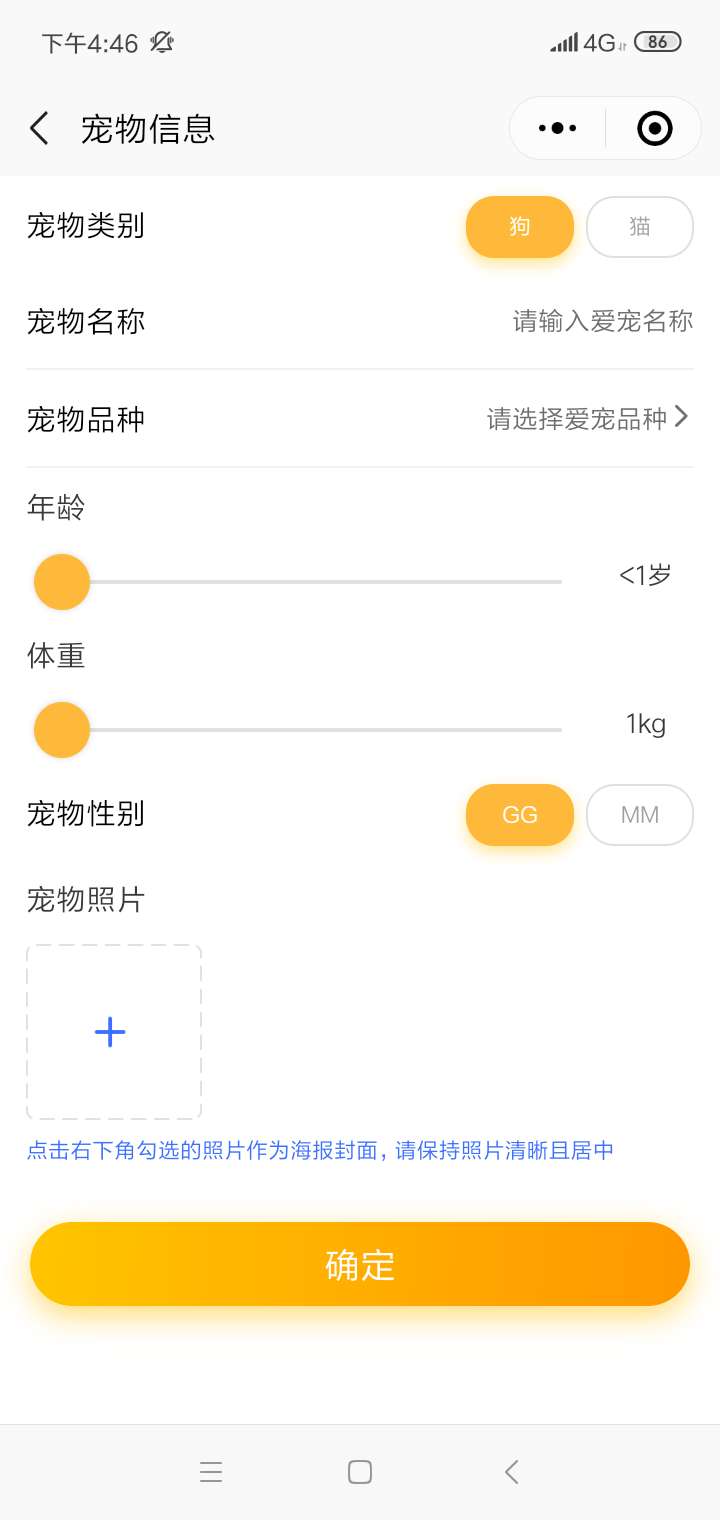The height and width of the screenshot is (1520, 720).
Task: Select 猫 as the pet category
Action: [640, 227]
